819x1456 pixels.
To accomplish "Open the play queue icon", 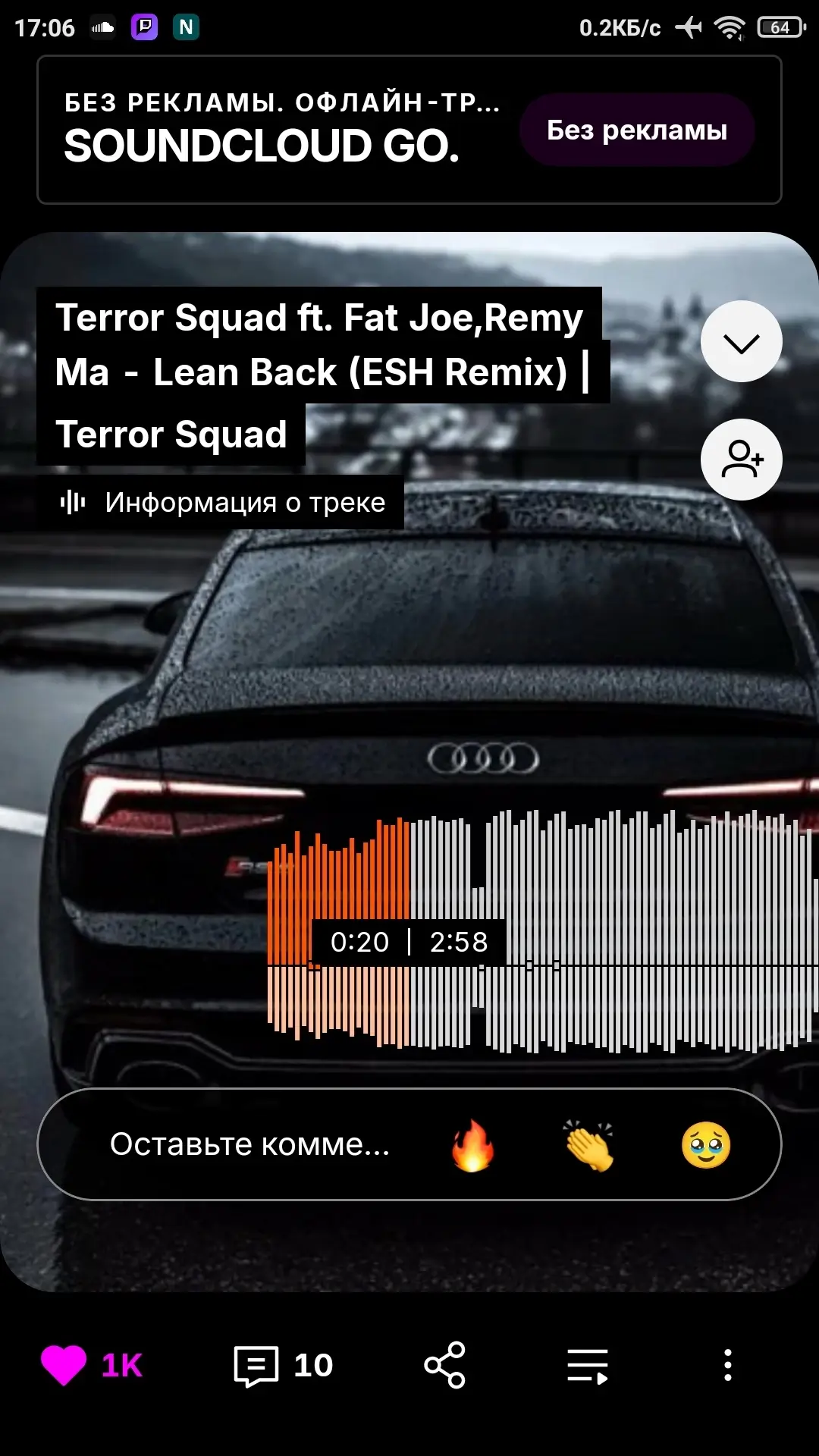I will tap(588, 1366).
